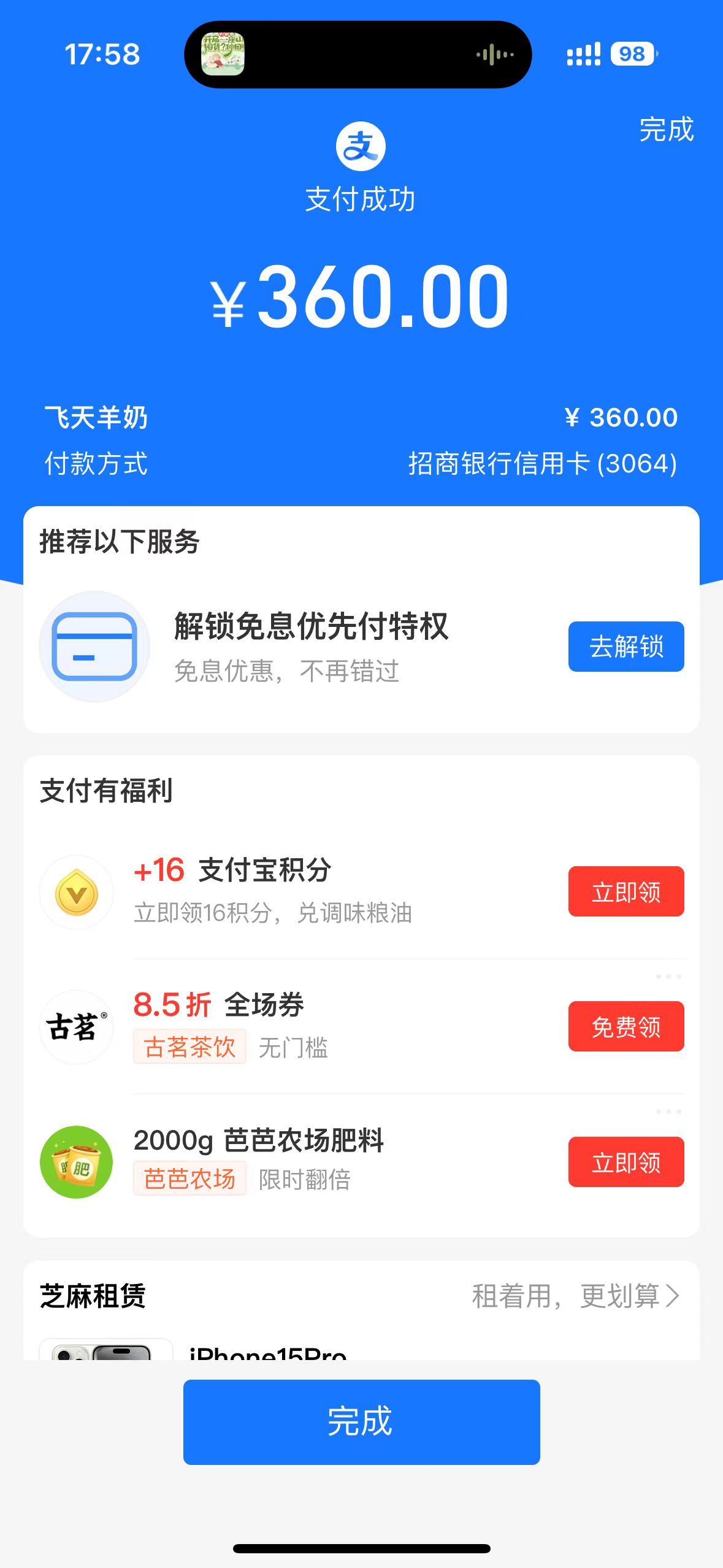This screenshot has height=1568, width=723.
Task: Open options for the 古茗 coupon offer
Action: (x=668, y=976)
